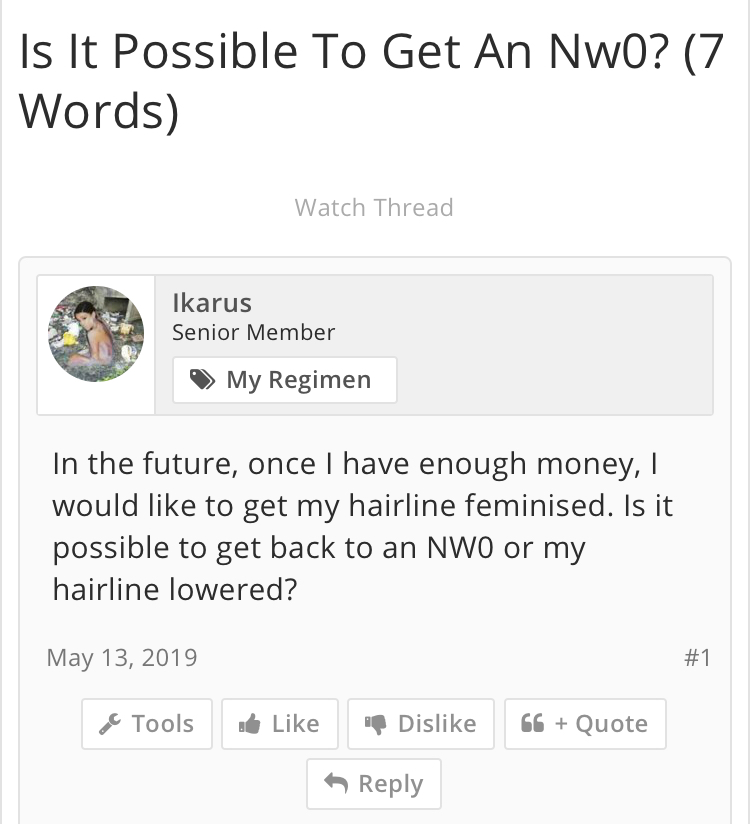Open the post Tools menu
Image resolution: width=750 pixels, height=824 pixels.
147,724
